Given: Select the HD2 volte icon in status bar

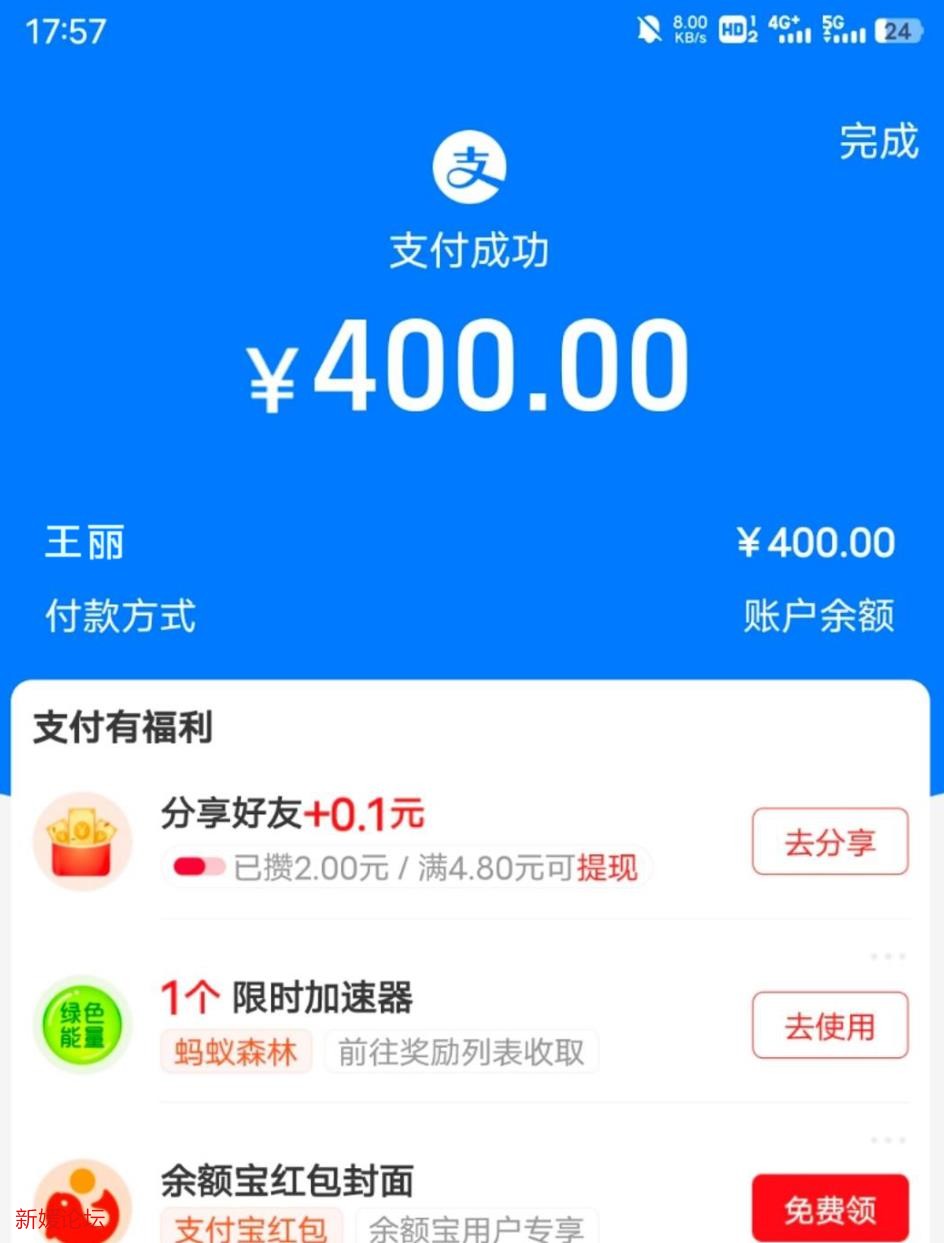Looking at the screenshot, I should pyautogui.click(x=733, y=31).
